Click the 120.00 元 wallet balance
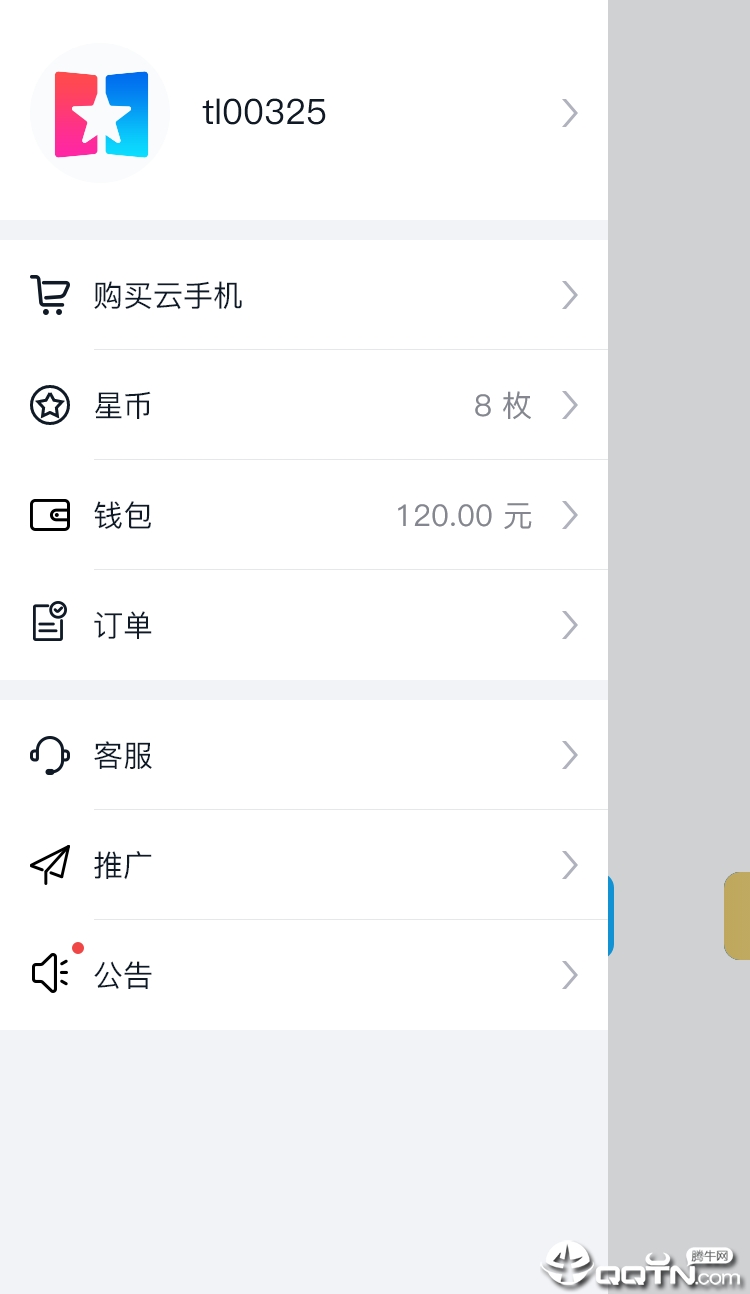This screenshot has height=1294, width=750. 463,515
